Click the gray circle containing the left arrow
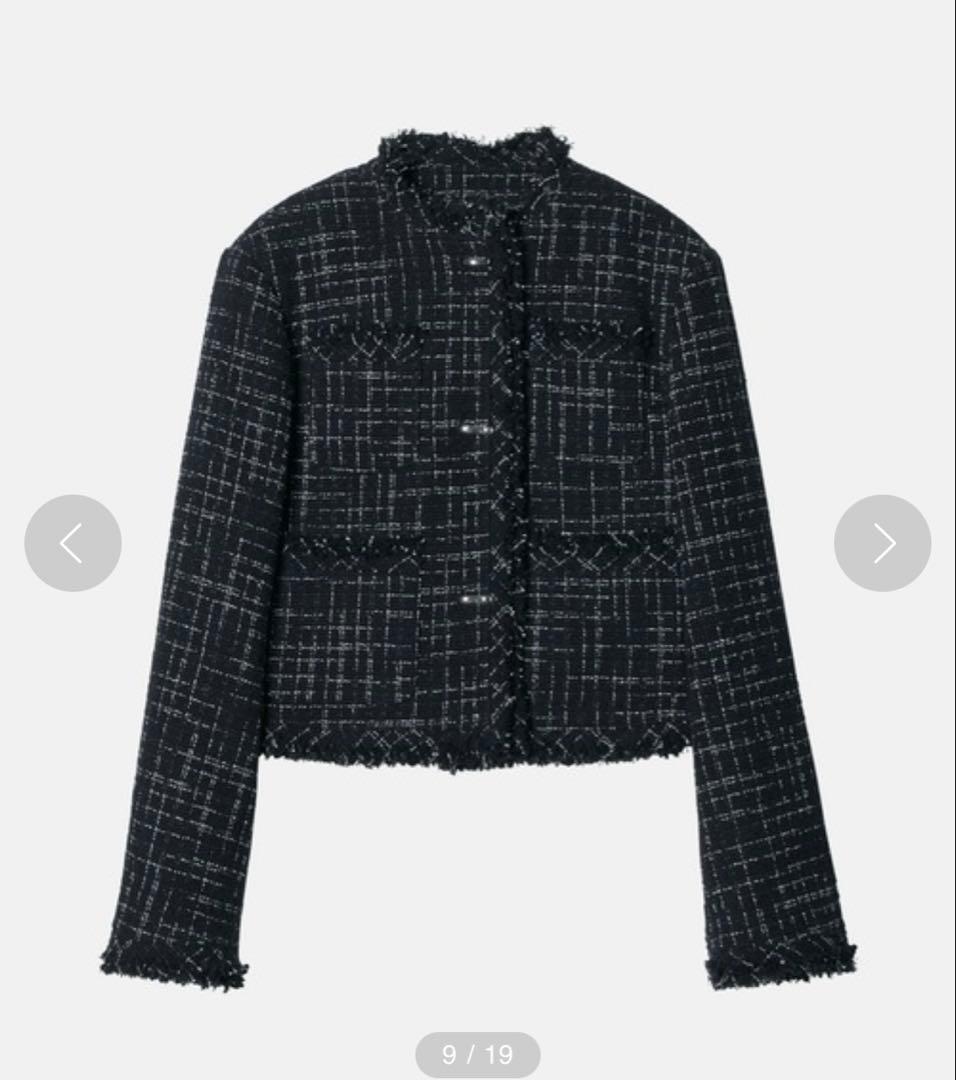This screenshot has width=956, height=1080. (x=72, y=542)
